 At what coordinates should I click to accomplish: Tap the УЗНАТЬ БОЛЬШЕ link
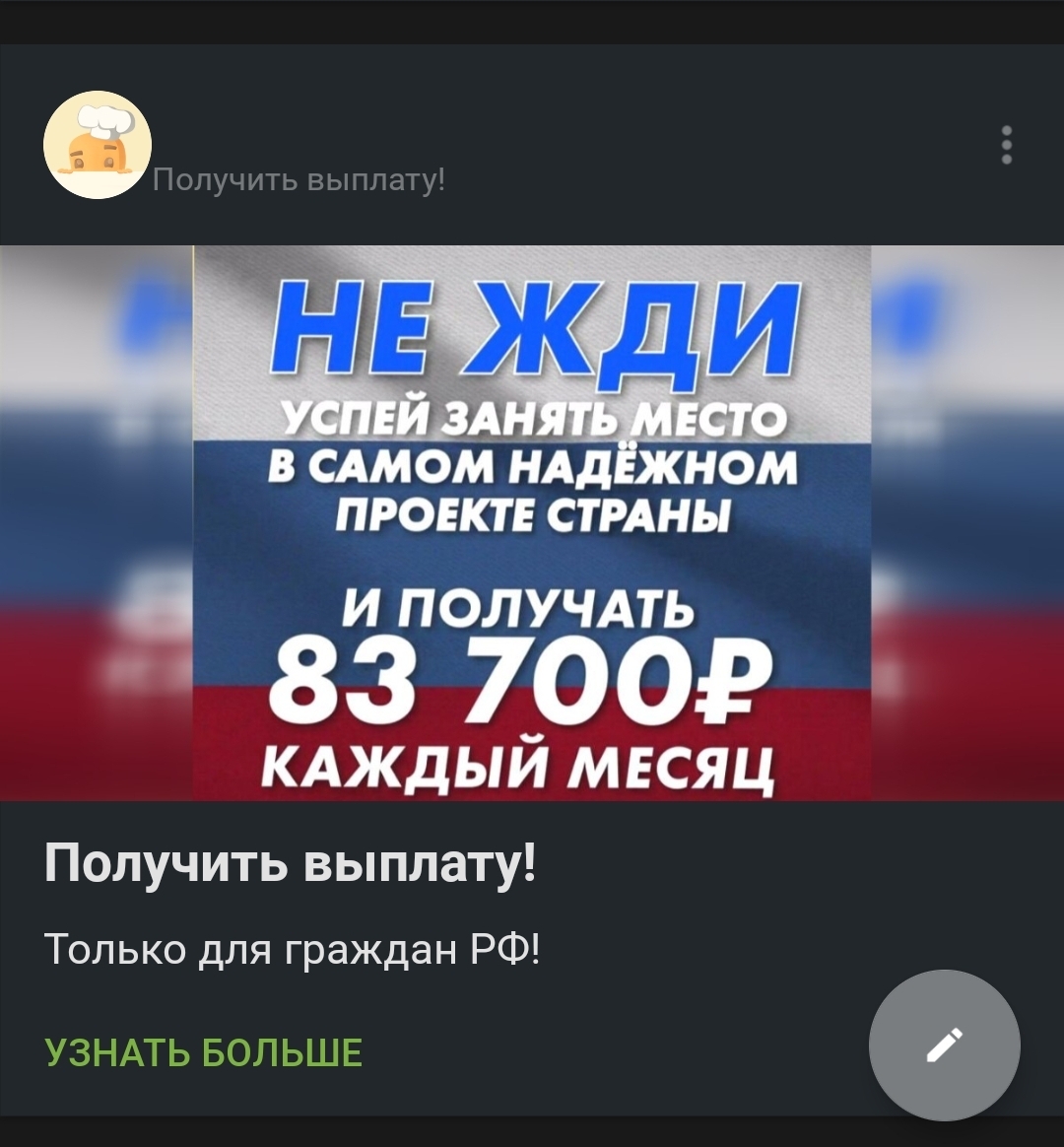(204, 1053)
